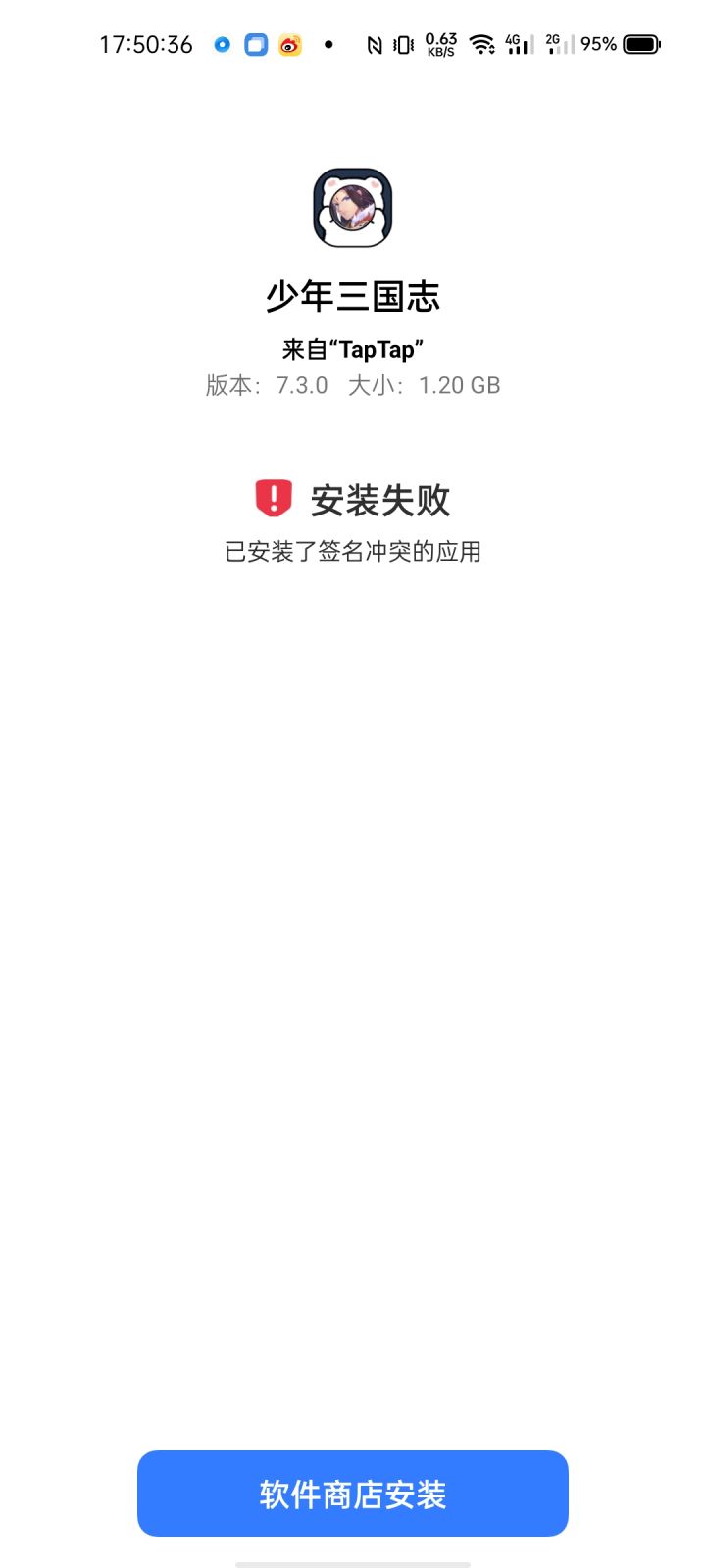The image size is (706, 1568).
Task: Tap the blue circle icon in status bar
Action: [x=222, y=44]
